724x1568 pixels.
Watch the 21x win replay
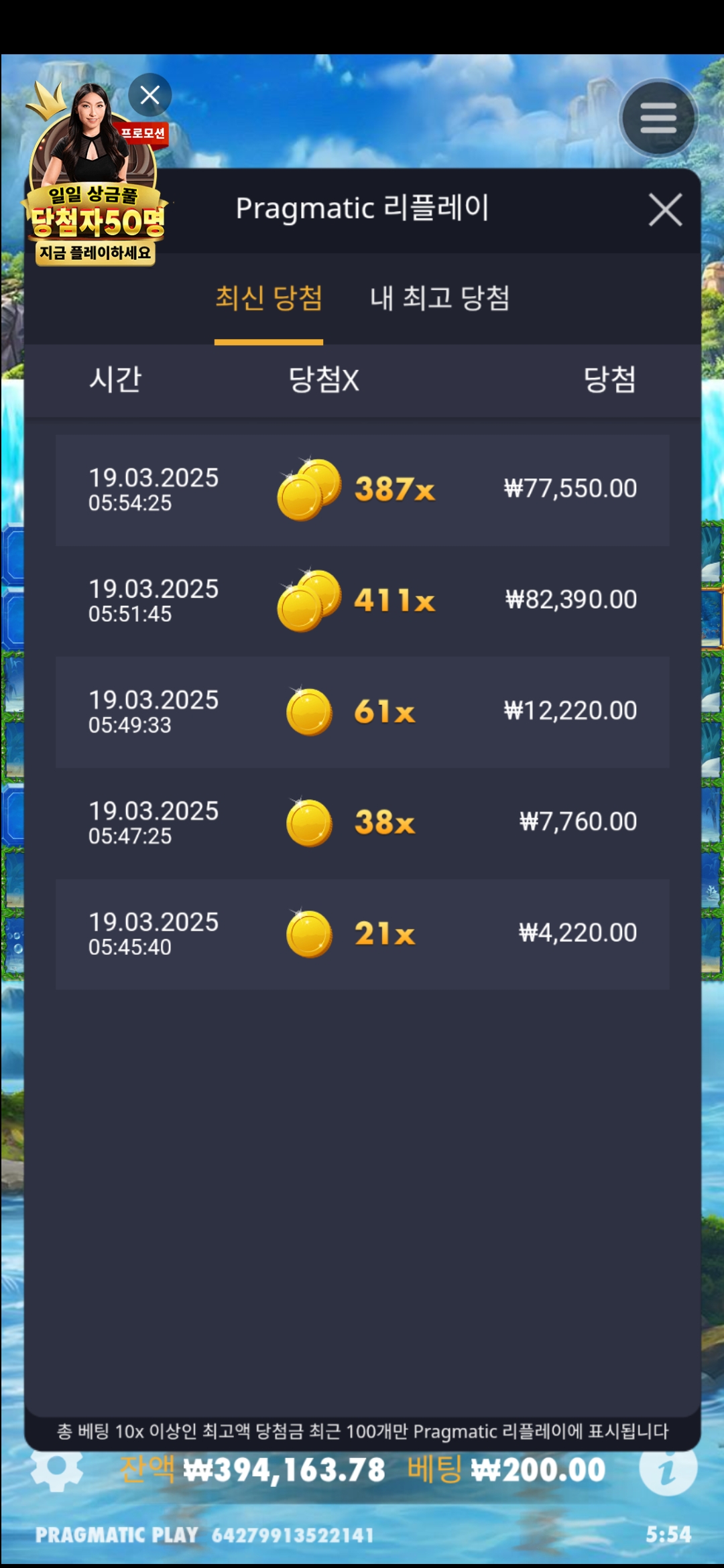[362, 934]
